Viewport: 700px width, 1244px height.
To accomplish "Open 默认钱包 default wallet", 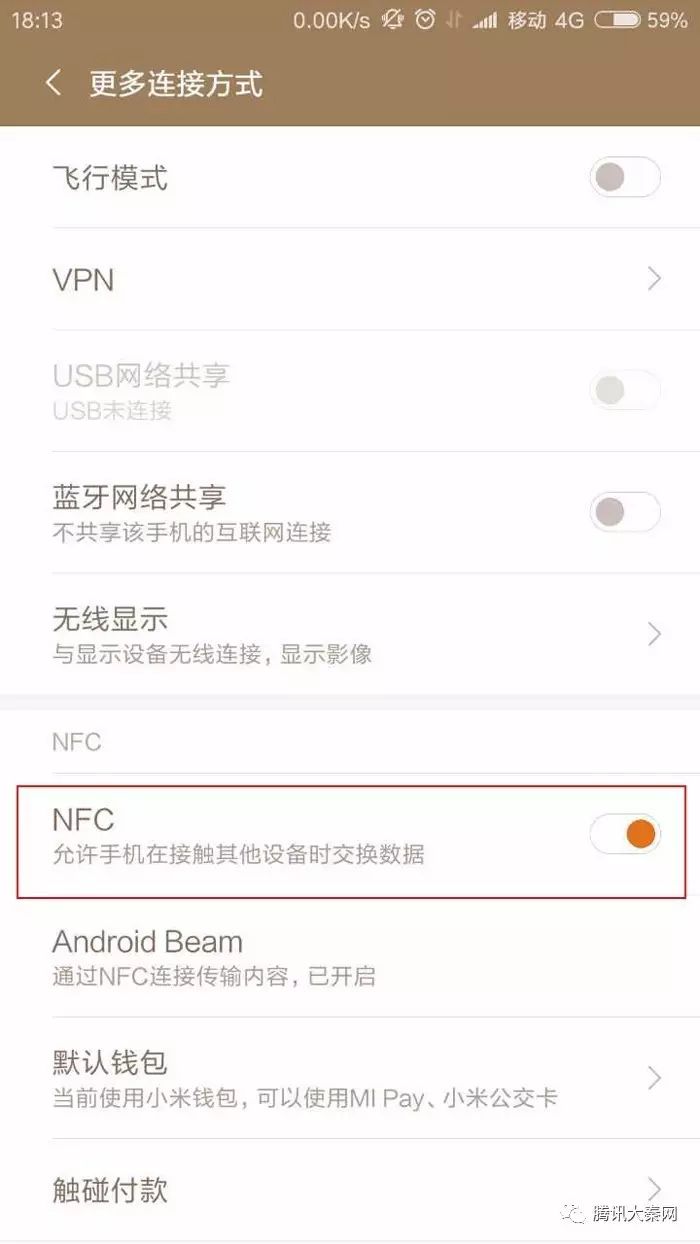I will pos(350,1078).
